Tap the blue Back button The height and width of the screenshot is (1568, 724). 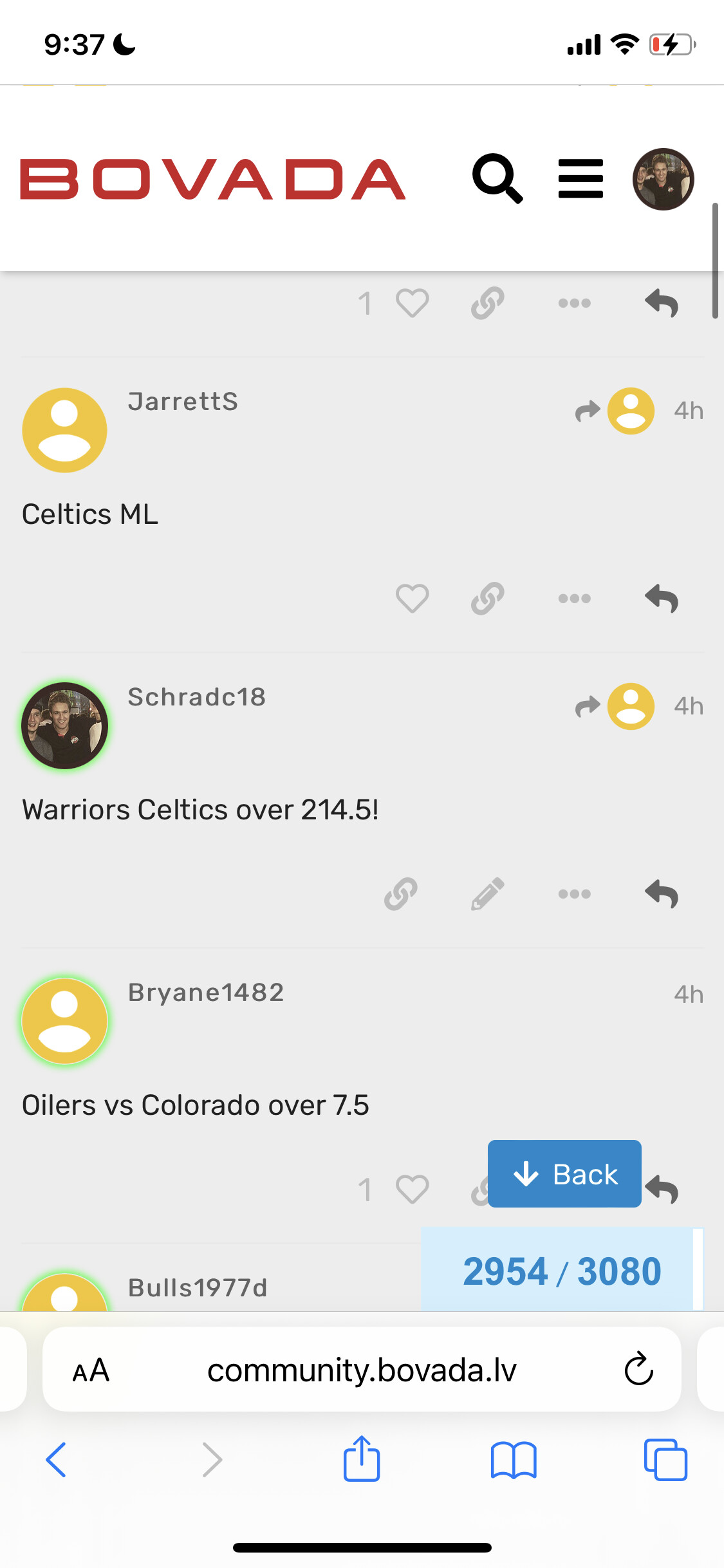(564, 1173)
